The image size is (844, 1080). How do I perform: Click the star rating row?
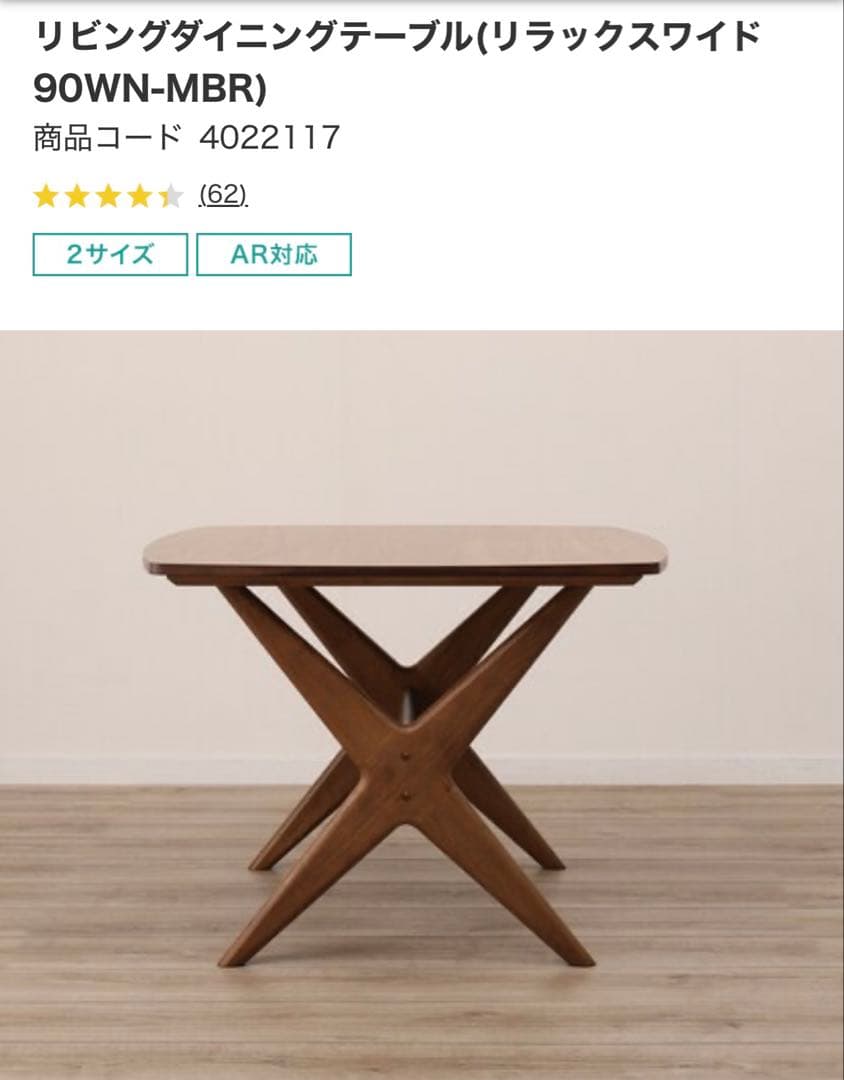tap(110, 197)
